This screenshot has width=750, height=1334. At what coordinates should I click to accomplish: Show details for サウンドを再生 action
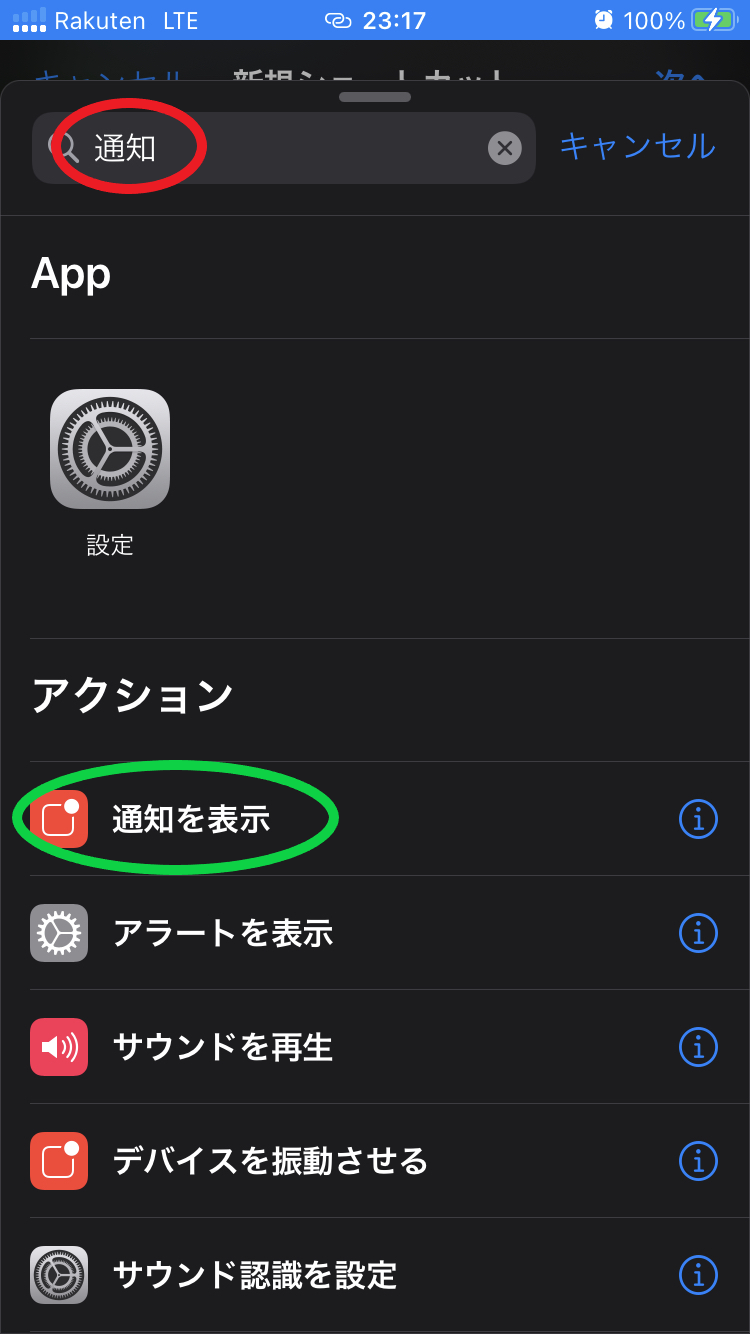(698, 1046)
